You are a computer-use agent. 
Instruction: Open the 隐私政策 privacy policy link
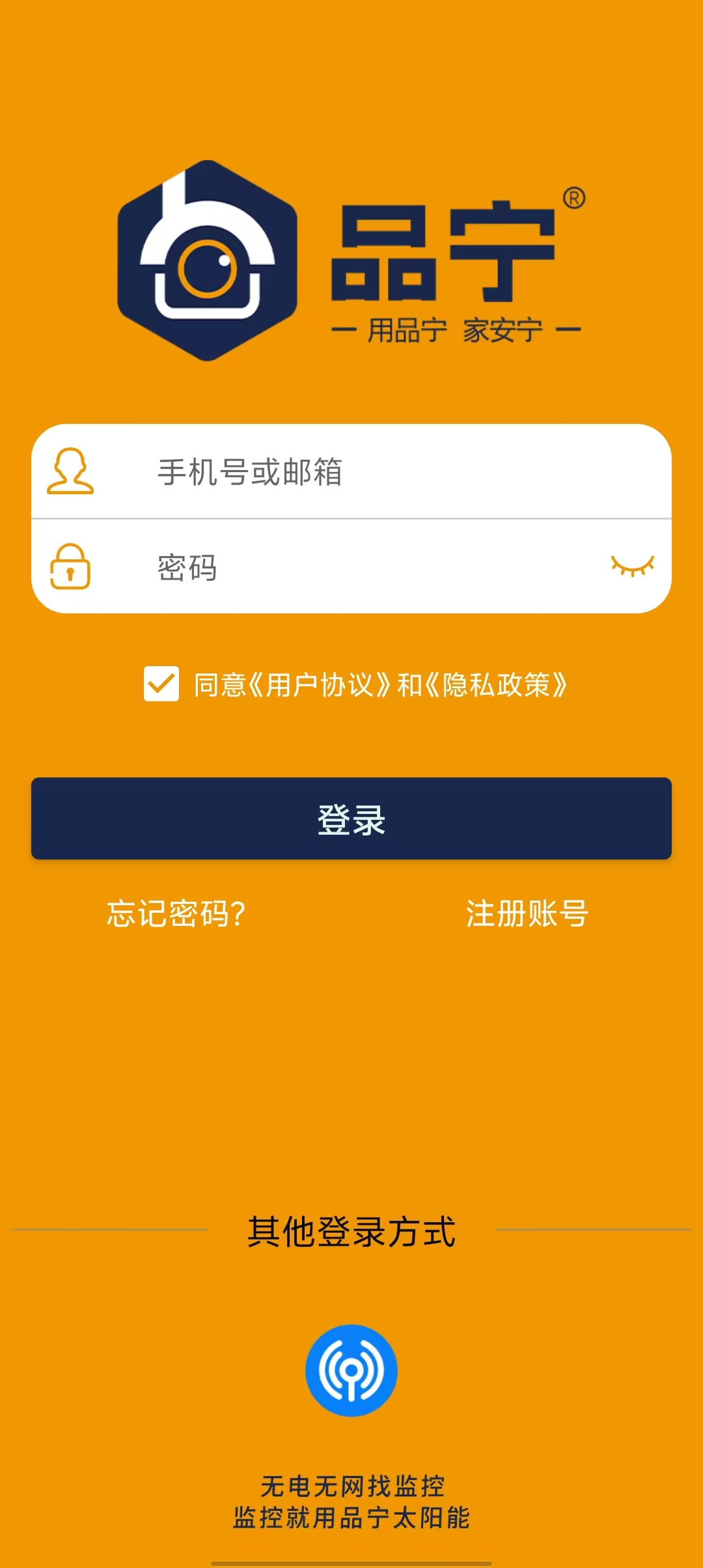(x=496, y=685)
